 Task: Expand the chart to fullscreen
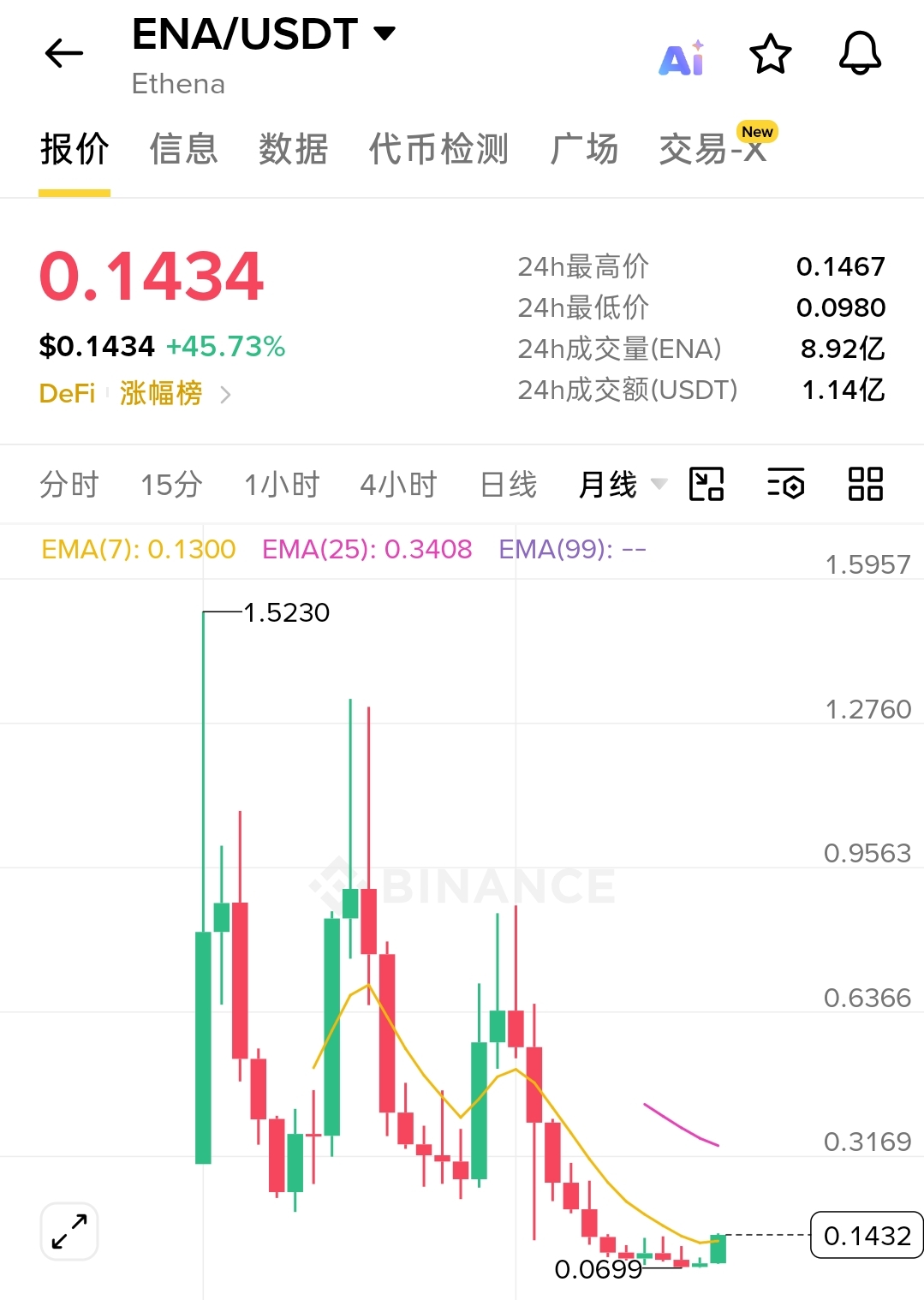pyautogui.click(x=69, y=1231)
